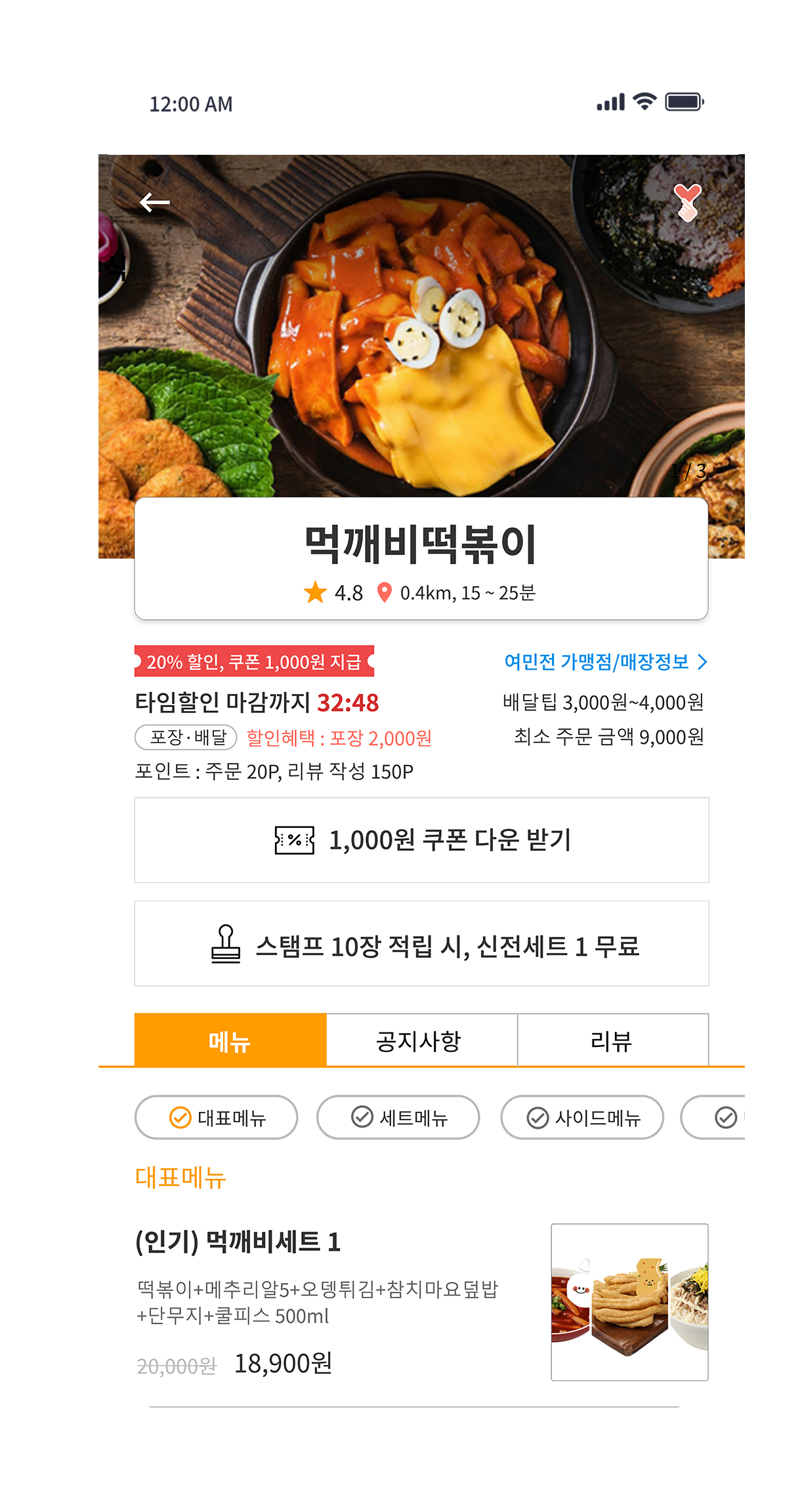
Task: Select the 대표메뉴 chip
Action: click(216, 1117)
